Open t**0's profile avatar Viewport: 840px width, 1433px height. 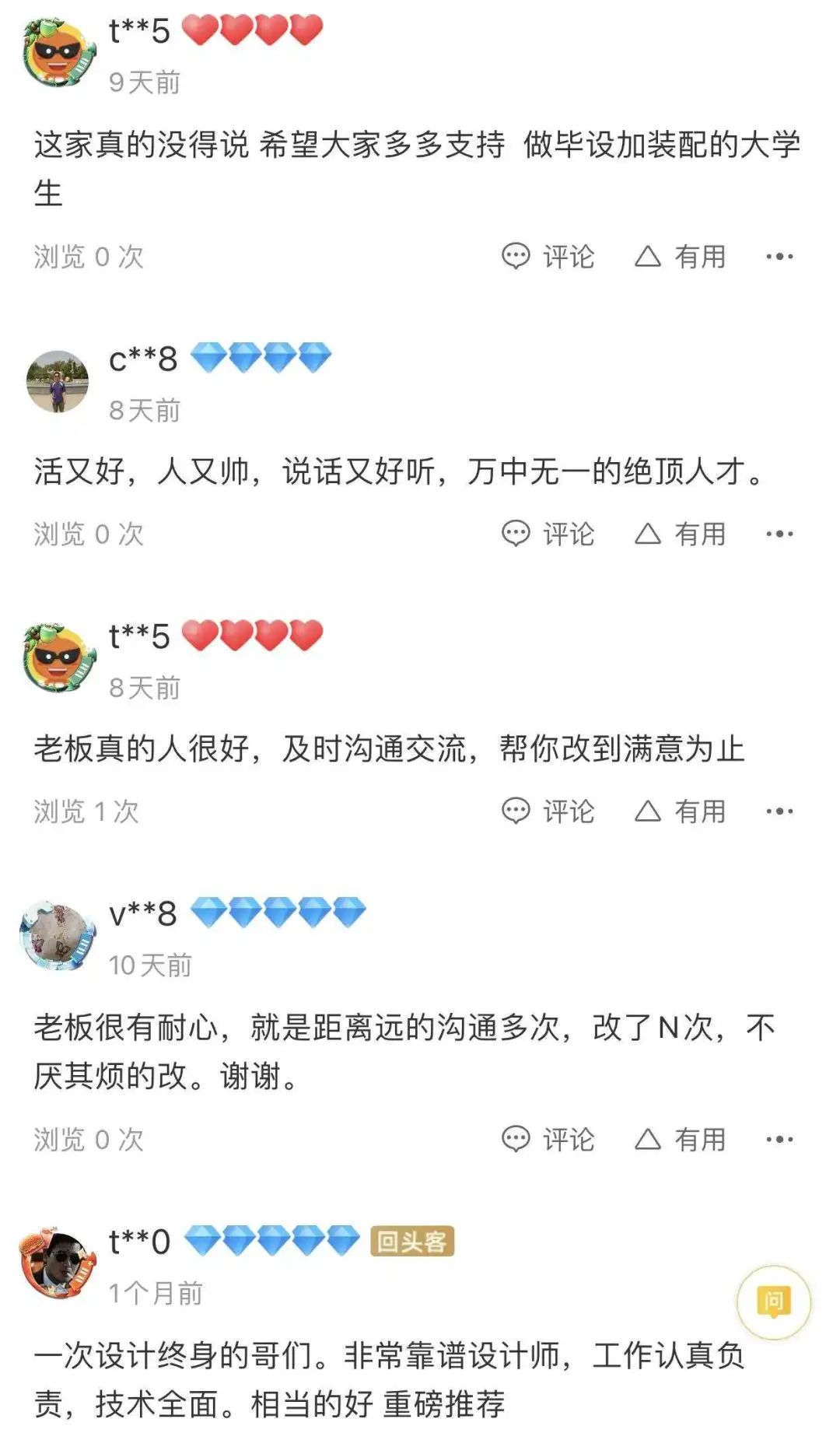click(58, 1263)
